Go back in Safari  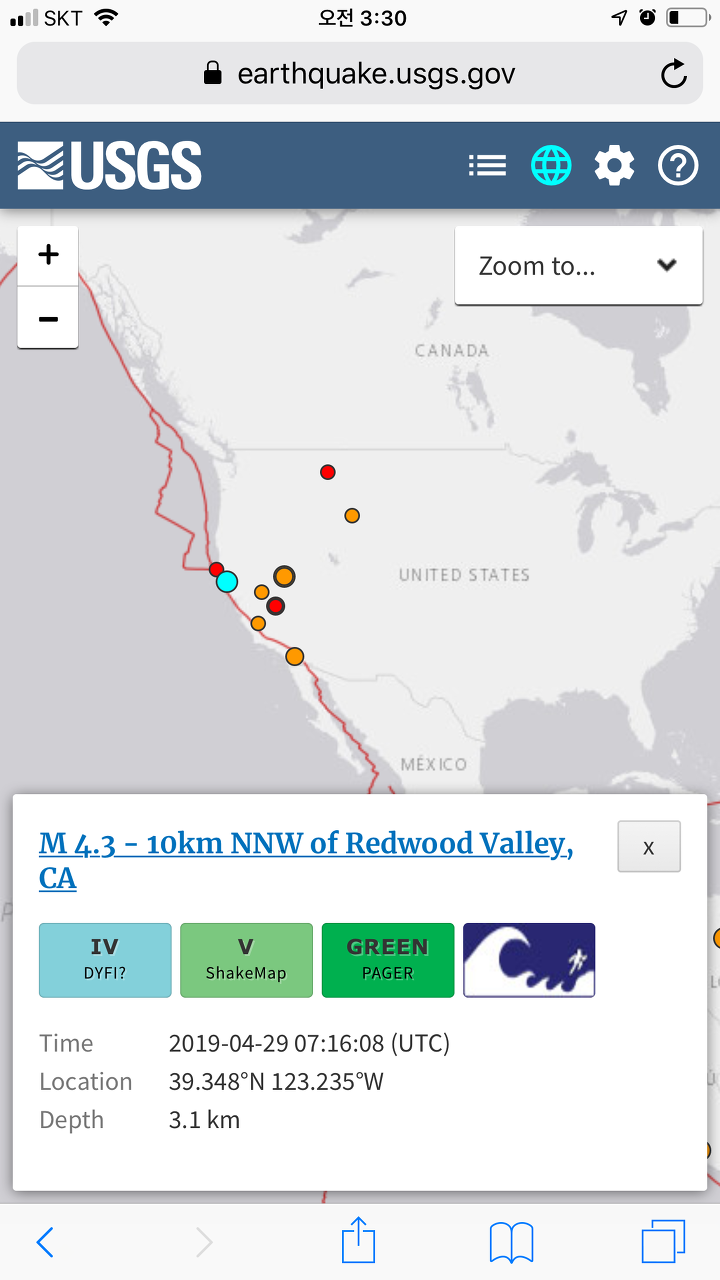[x=45, y=1242]
